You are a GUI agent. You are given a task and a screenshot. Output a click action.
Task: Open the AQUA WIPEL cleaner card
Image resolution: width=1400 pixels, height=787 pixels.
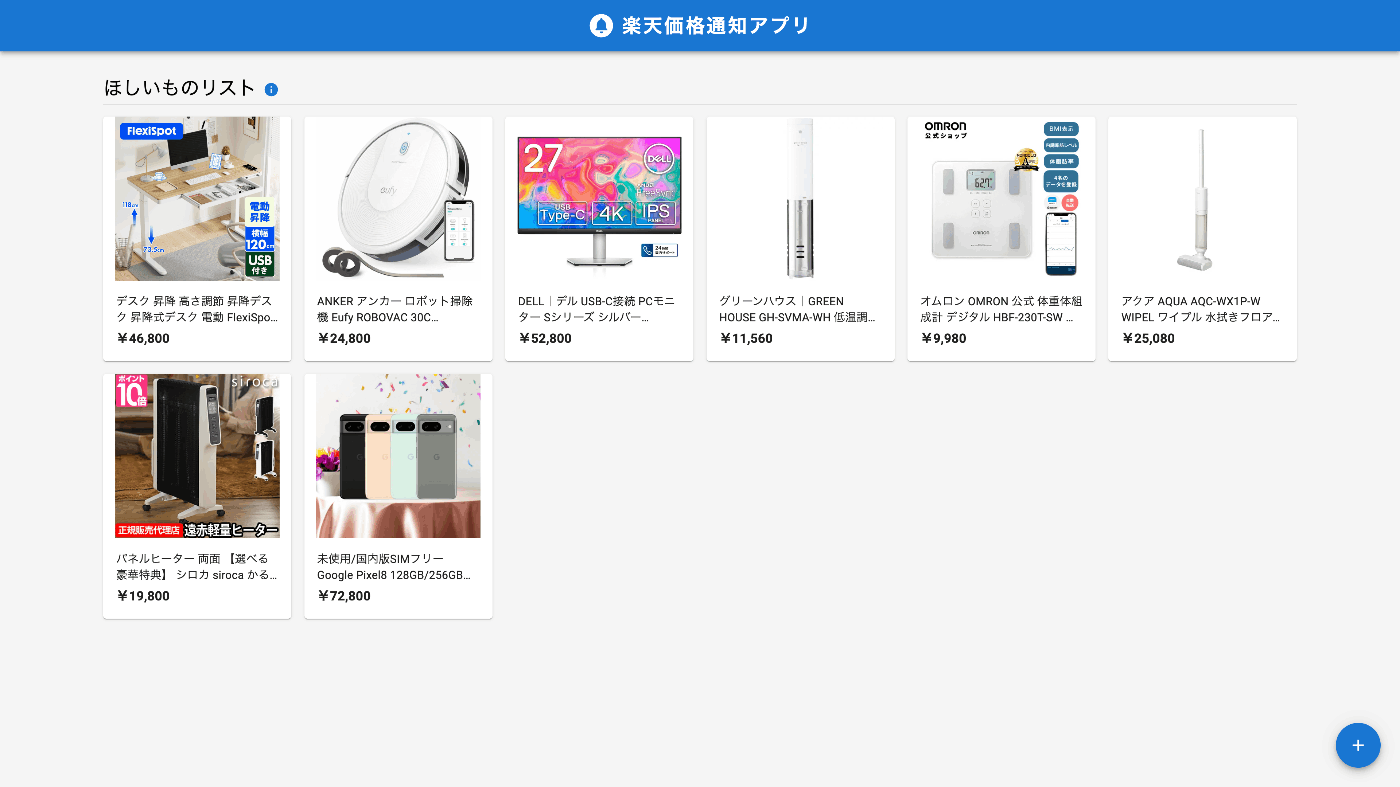click(x=1202, y=238)
